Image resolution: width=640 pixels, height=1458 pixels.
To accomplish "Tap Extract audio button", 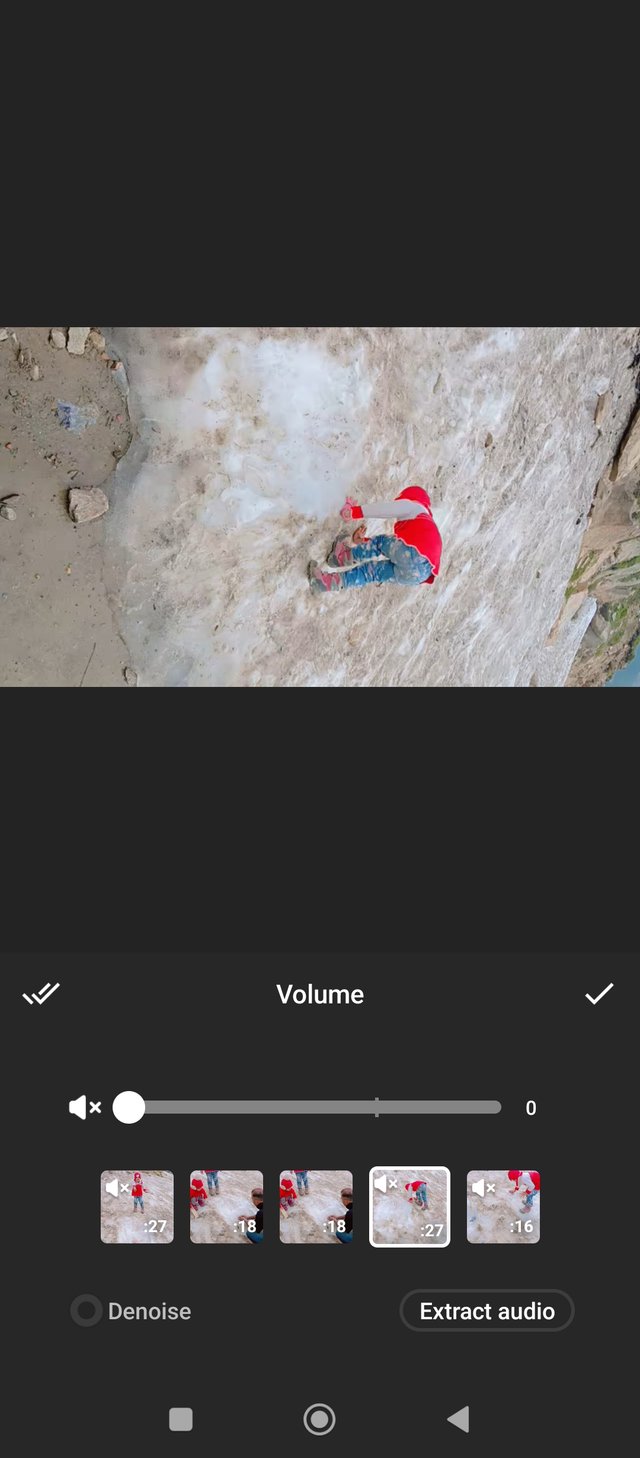I will tap(486, 1311).
